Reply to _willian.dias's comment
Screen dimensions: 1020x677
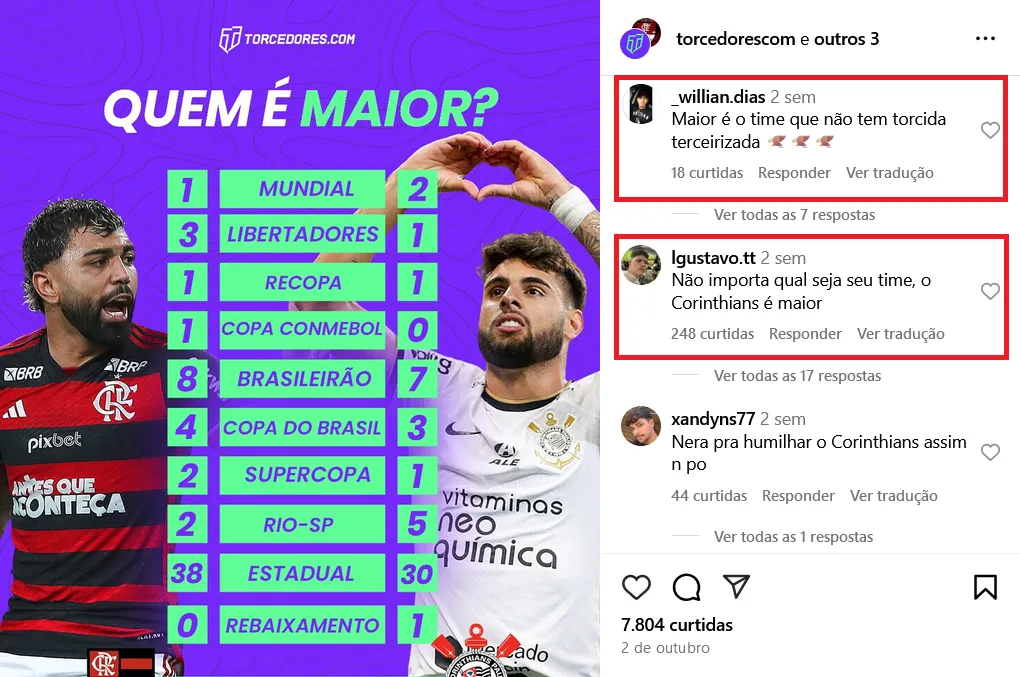tap(794, 173)
